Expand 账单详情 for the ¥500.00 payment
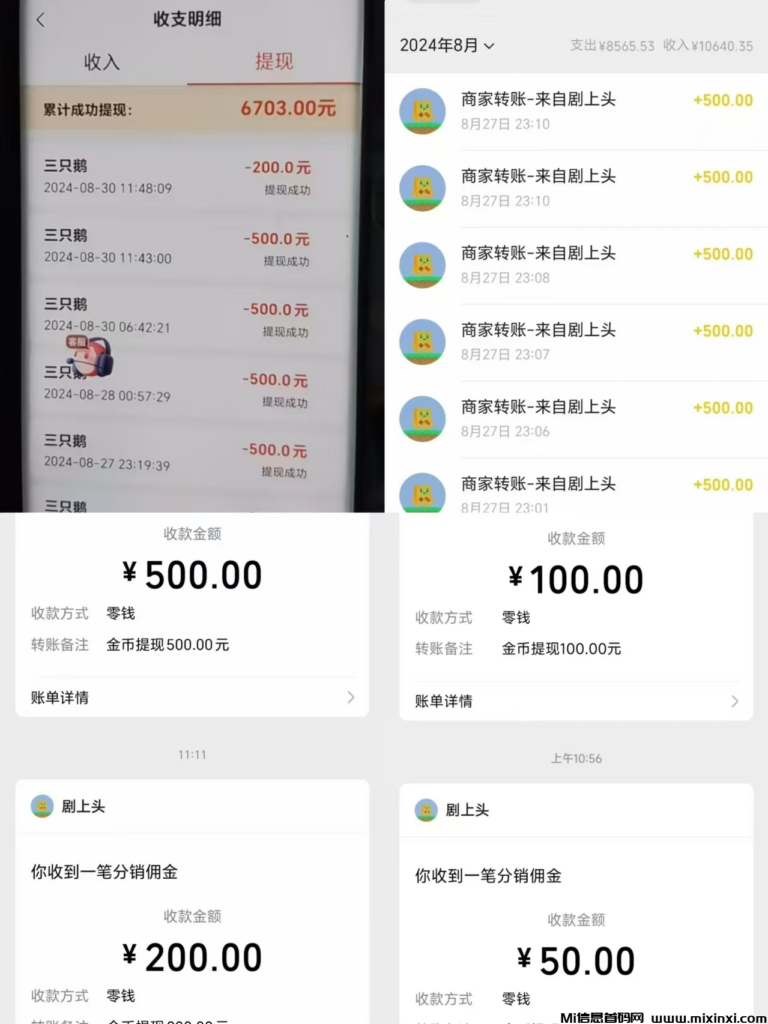 [x=190, y=697]
